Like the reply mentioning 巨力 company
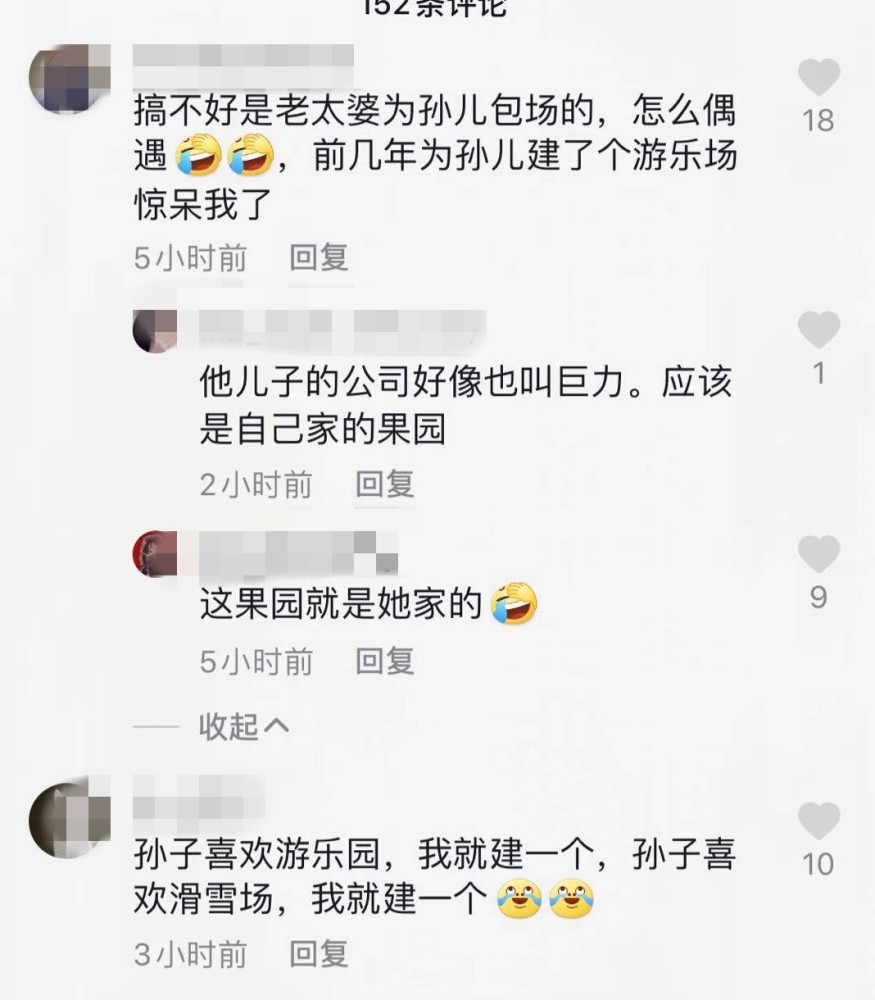 (819, 330)
